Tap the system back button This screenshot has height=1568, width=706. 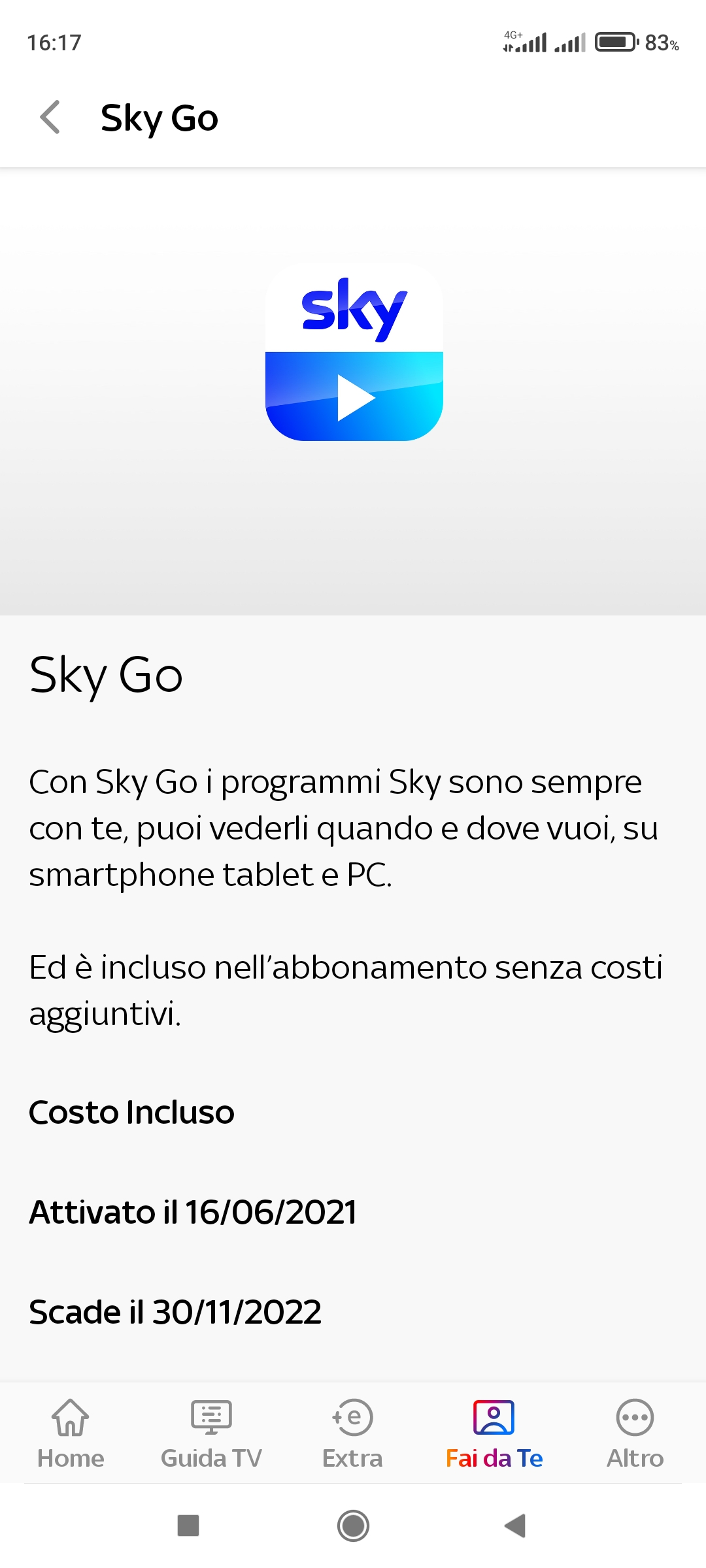[516, 1526]
